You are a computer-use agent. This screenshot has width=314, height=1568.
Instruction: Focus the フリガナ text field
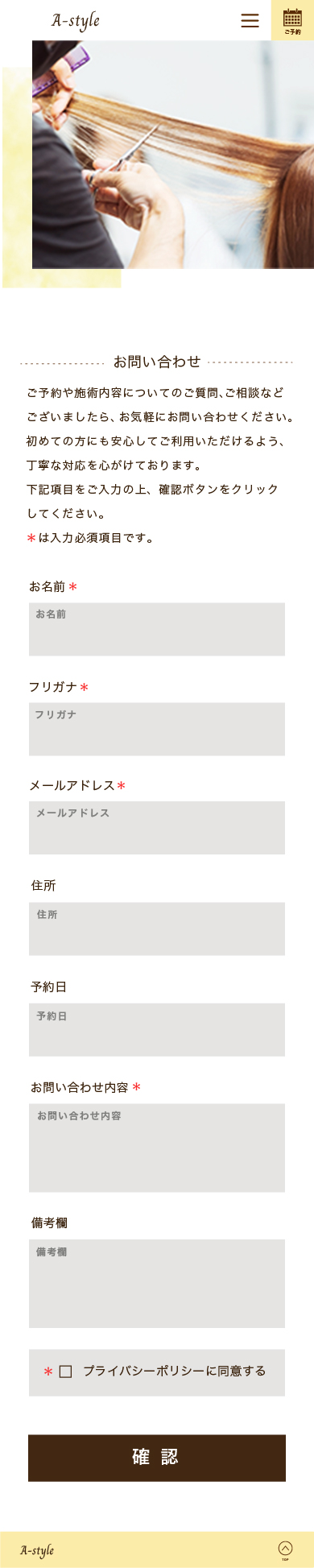[x=157, y=729]
